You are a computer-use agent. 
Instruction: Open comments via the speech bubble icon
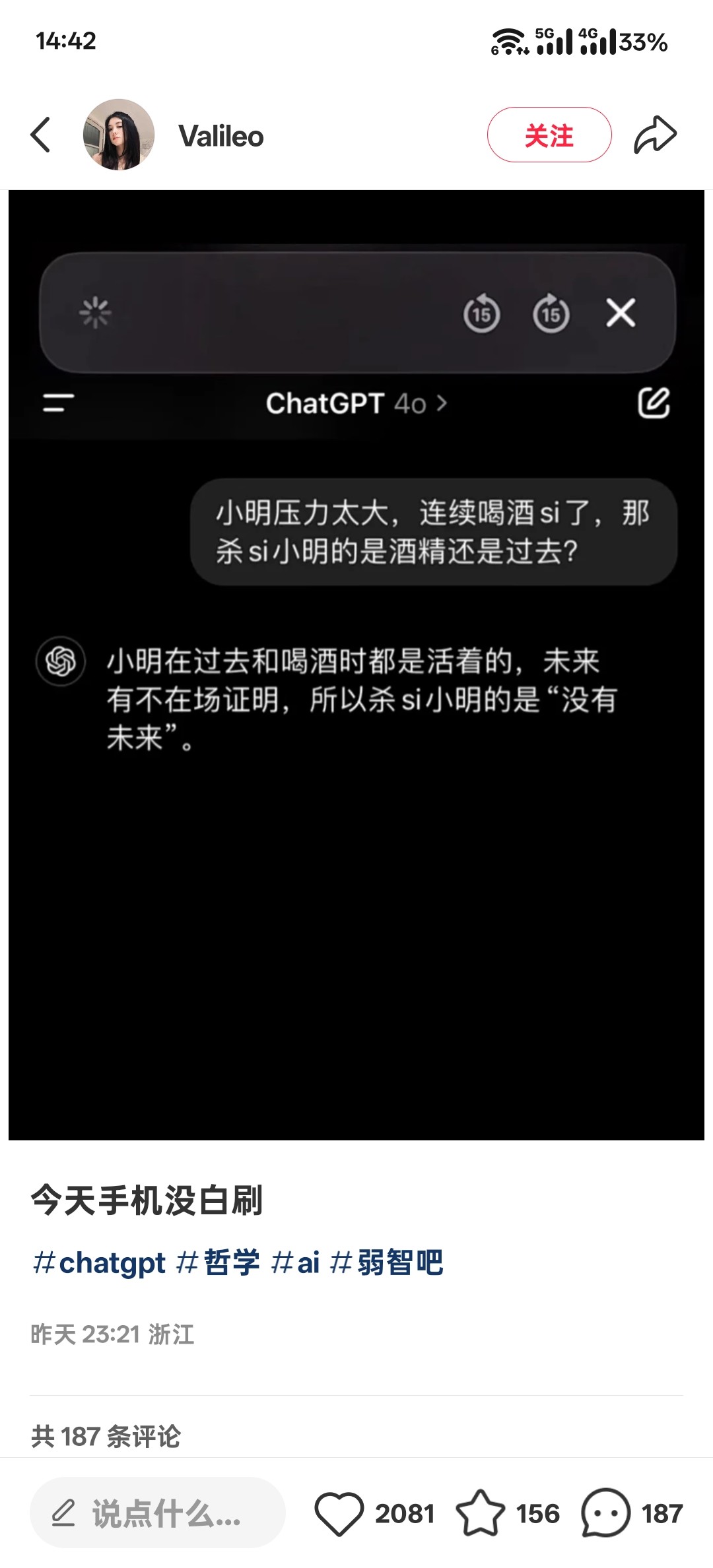[x=605, y=1513]
